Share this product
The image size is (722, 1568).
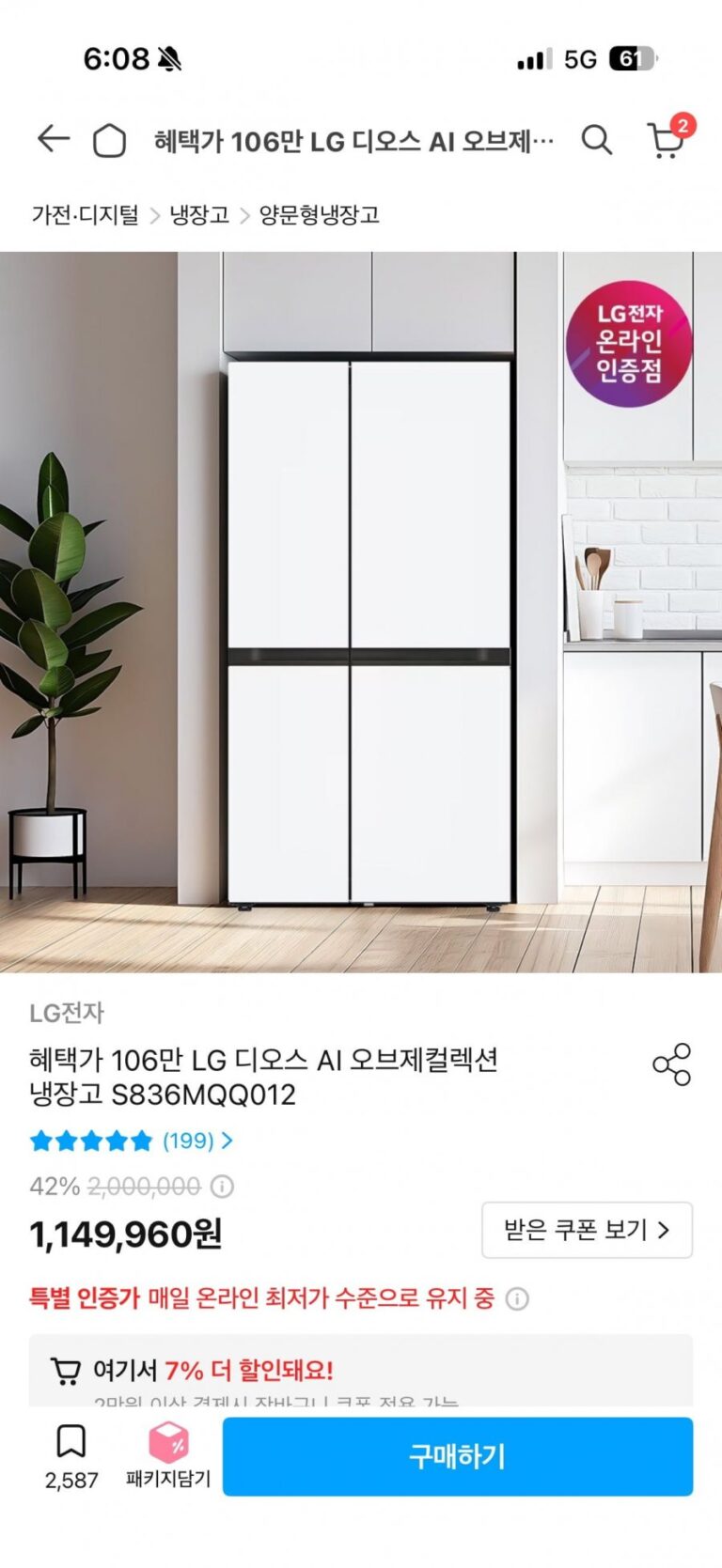(671, 1064)
